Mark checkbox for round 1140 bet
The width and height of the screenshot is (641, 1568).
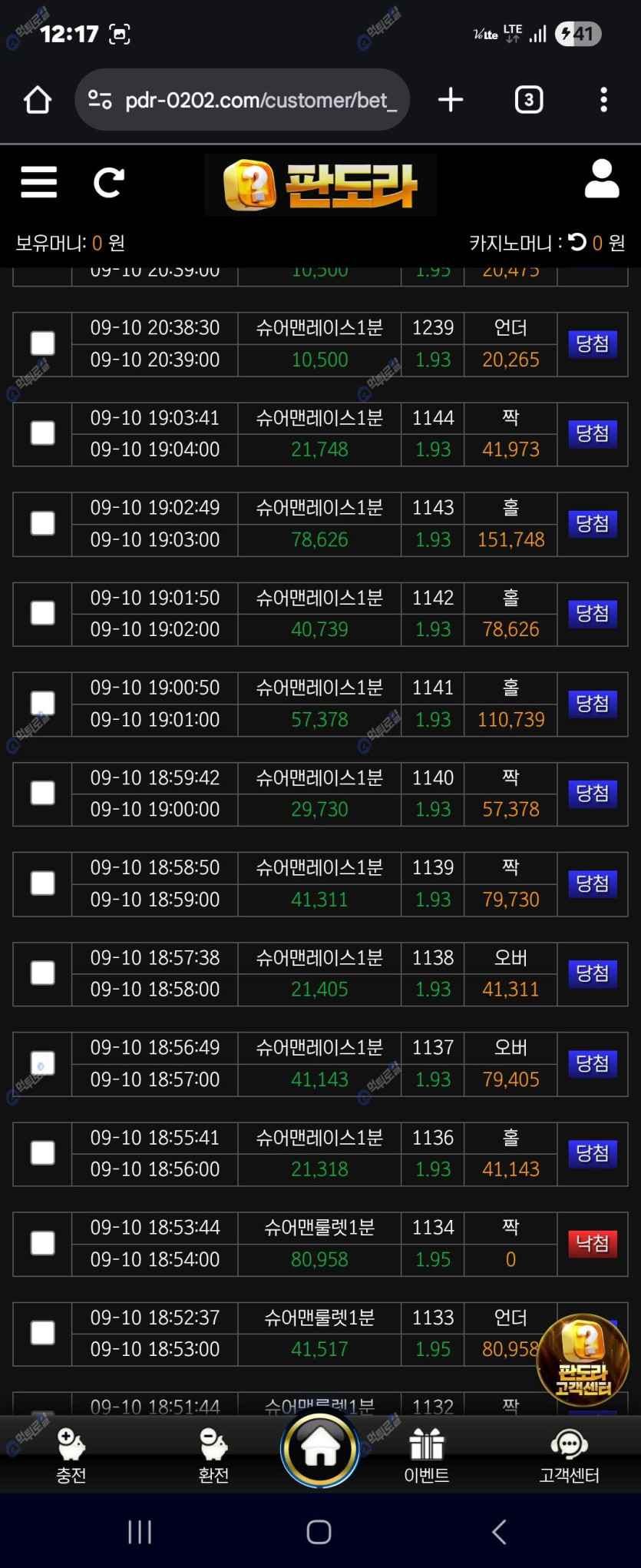42,793
